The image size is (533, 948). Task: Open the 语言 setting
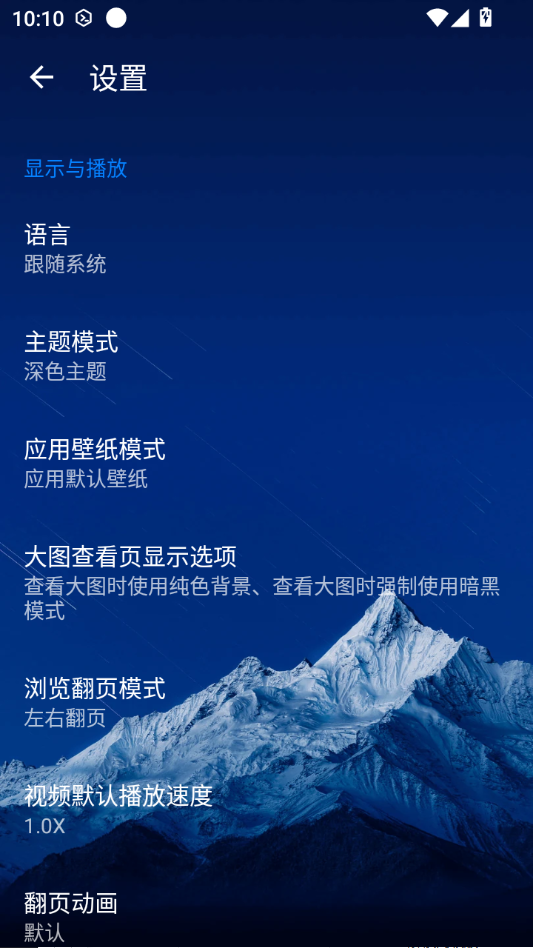[266, 249]
